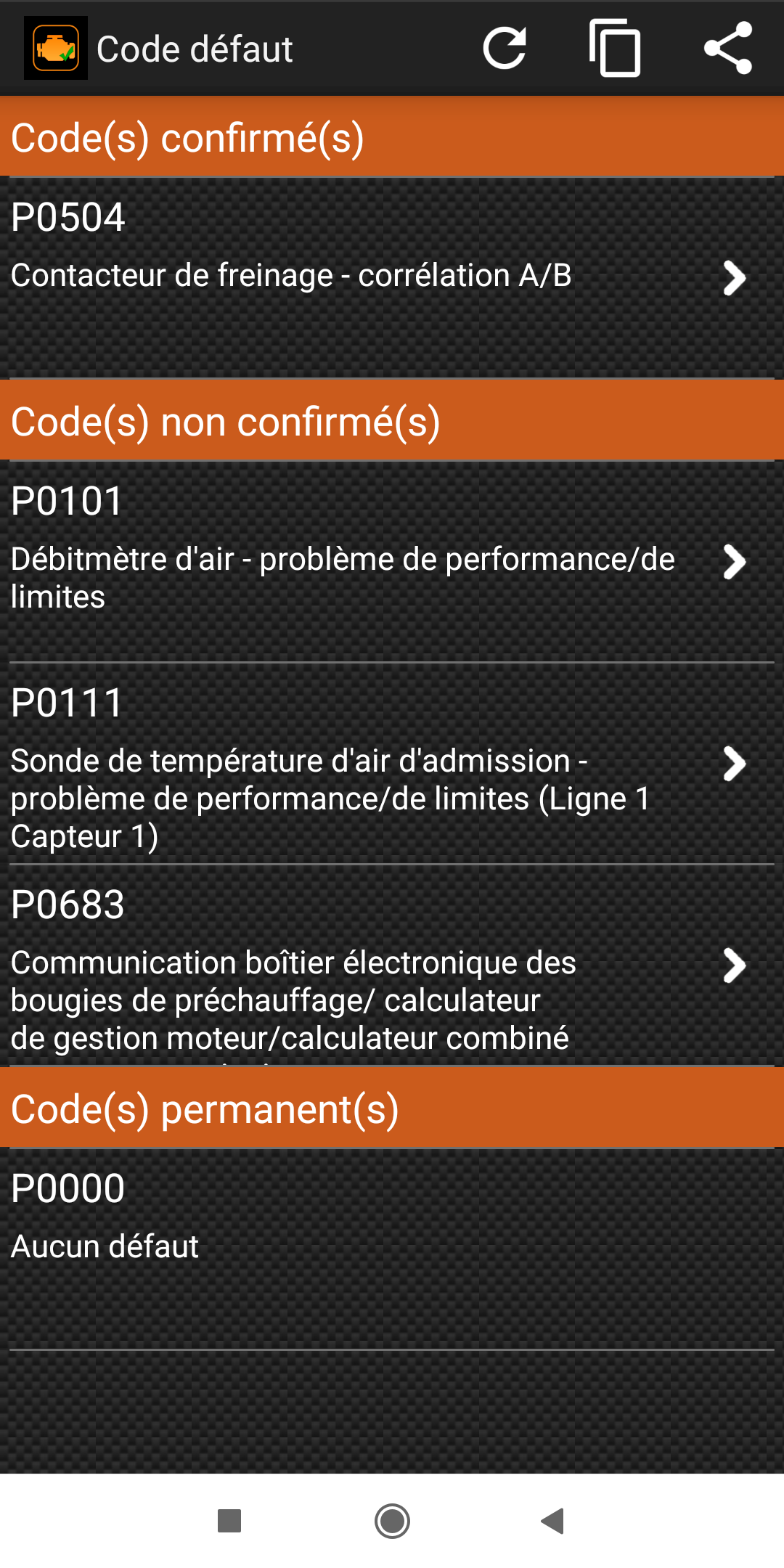Refresh the fault codes list
The height and width of the screenshot is (1568, 784).
(505, 49)
